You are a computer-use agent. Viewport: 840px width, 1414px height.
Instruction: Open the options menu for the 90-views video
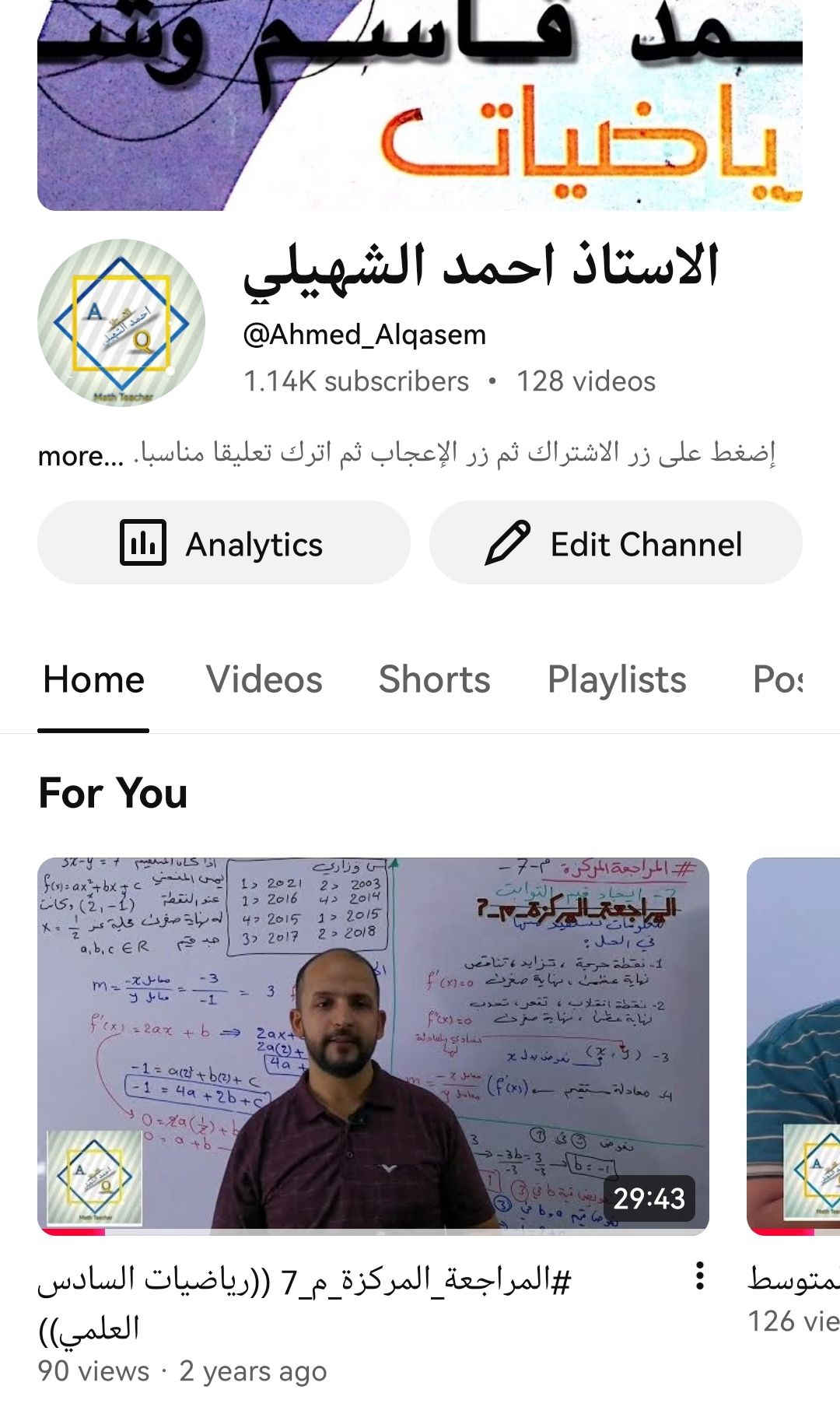(700, 1276)
